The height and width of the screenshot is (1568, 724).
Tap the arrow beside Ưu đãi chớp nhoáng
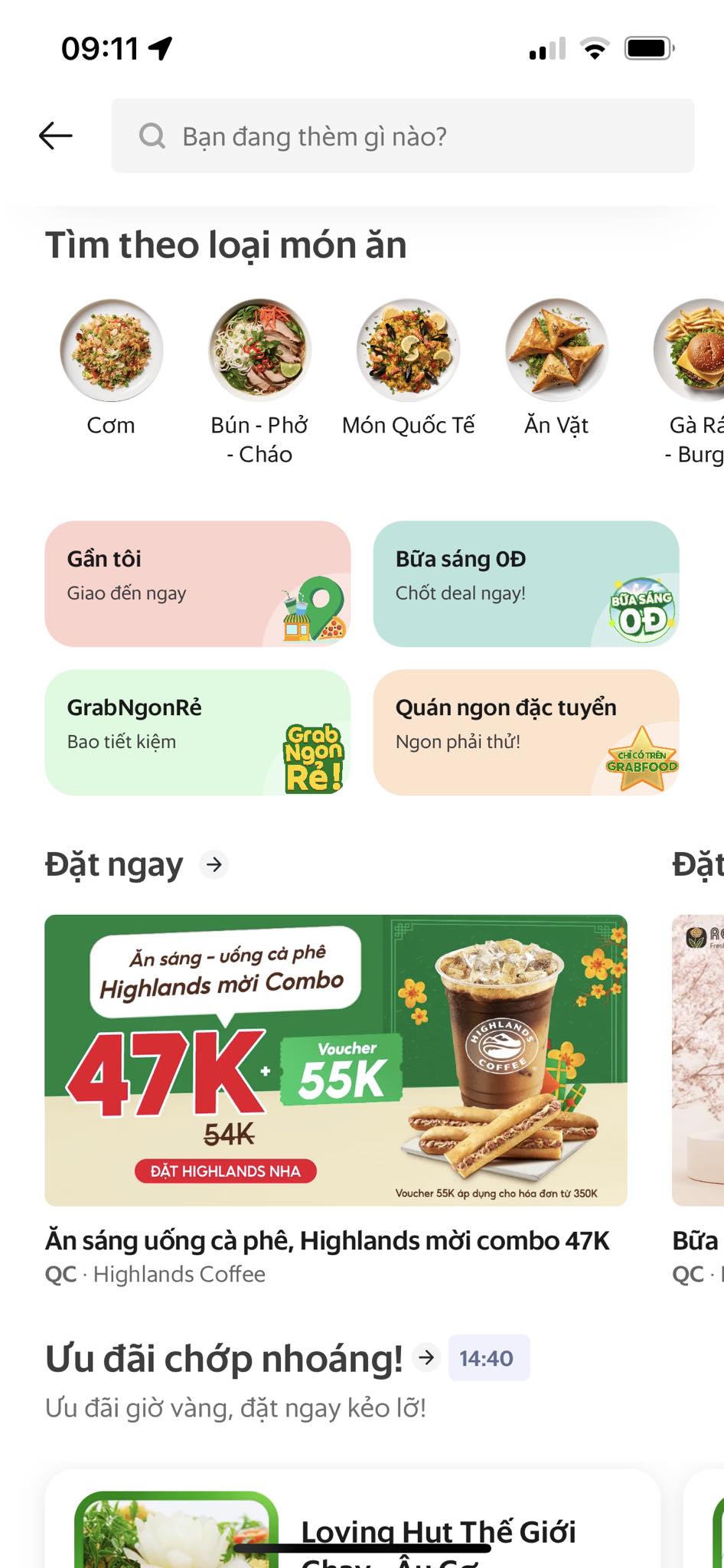click(x=426, y=1357)
